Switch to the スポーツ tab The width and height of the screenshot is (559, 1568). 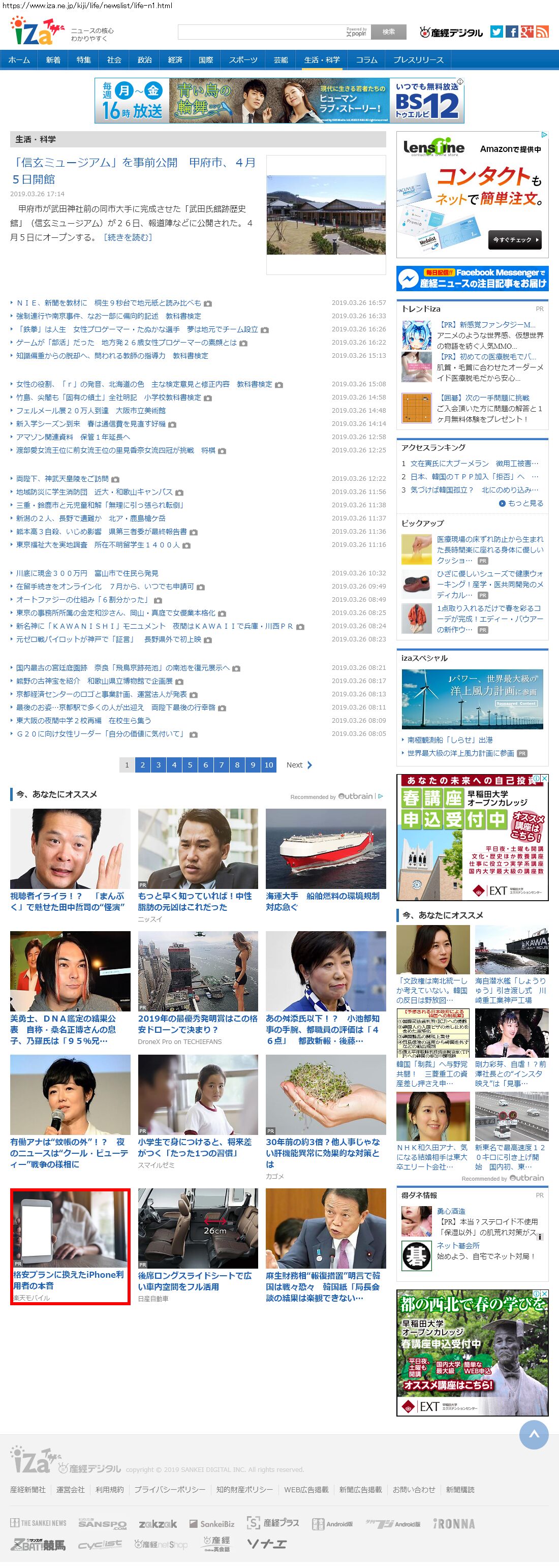243,59
